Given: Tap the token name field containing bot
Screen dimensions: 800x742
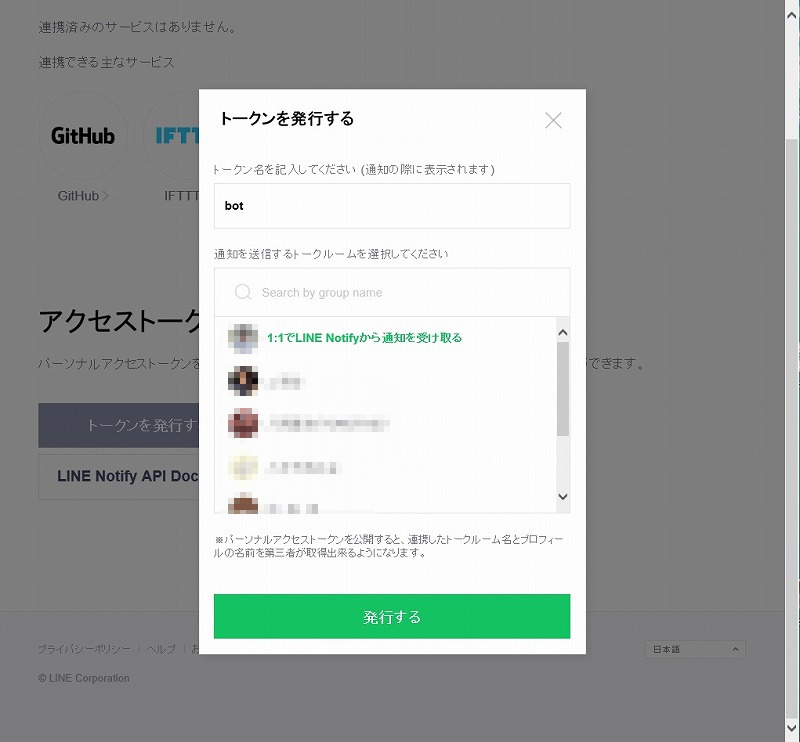Looking at the screenshot, I should click(392, 206).
